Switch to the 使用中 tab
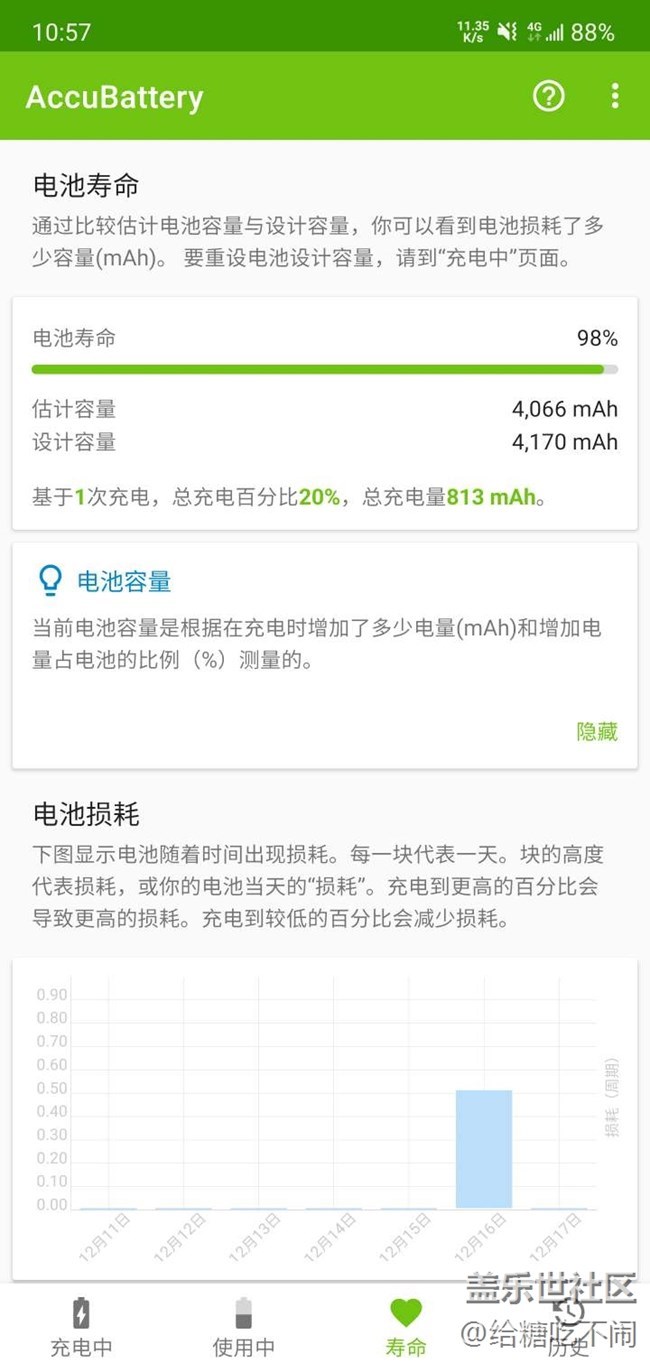This screenshot has width=650, height=1372. (x=243, y=1327)
